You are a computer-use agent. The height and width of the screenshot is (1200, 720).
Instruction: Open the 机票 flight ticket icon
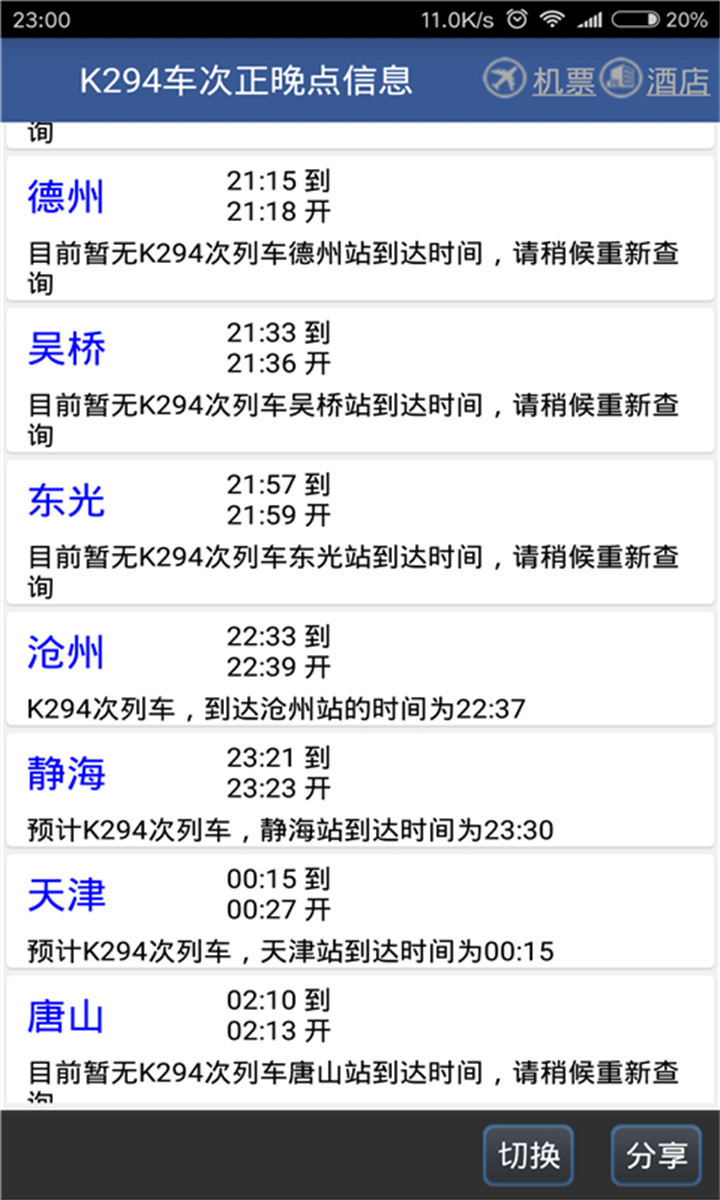click(x=562, y=80)
